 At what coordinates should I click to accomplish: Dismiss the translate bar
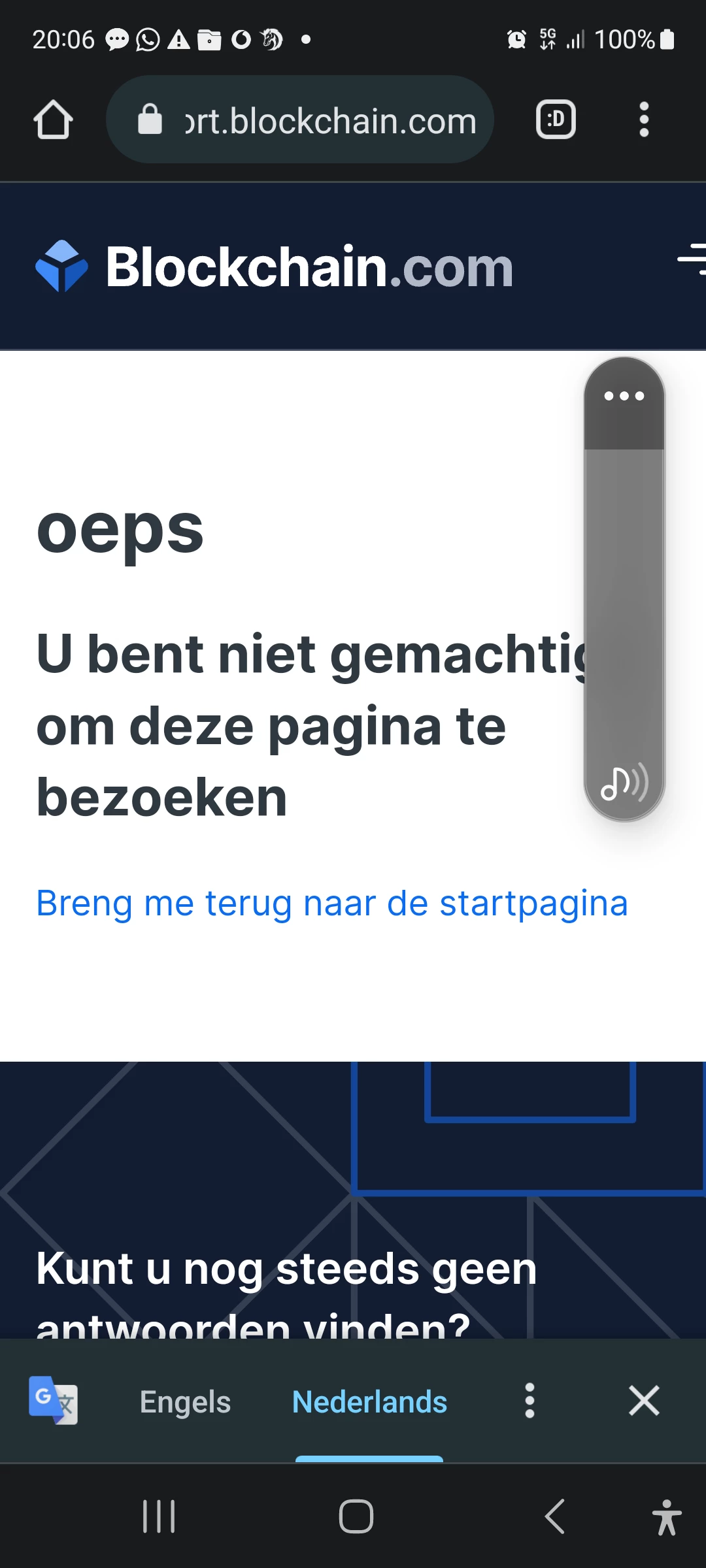[644, 1401]
